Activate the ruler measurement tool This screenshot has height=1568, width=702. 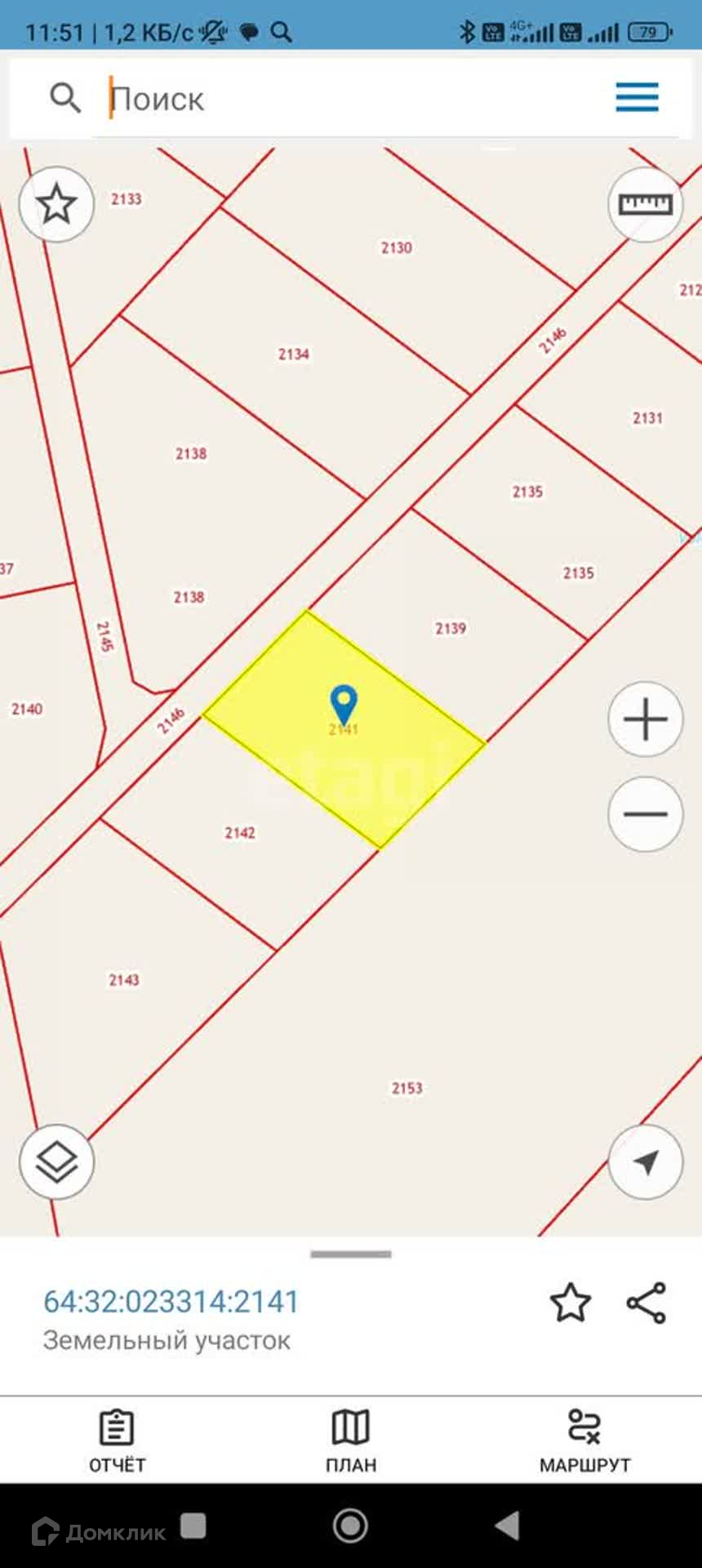pyautogui.click(x=645, y=204)
